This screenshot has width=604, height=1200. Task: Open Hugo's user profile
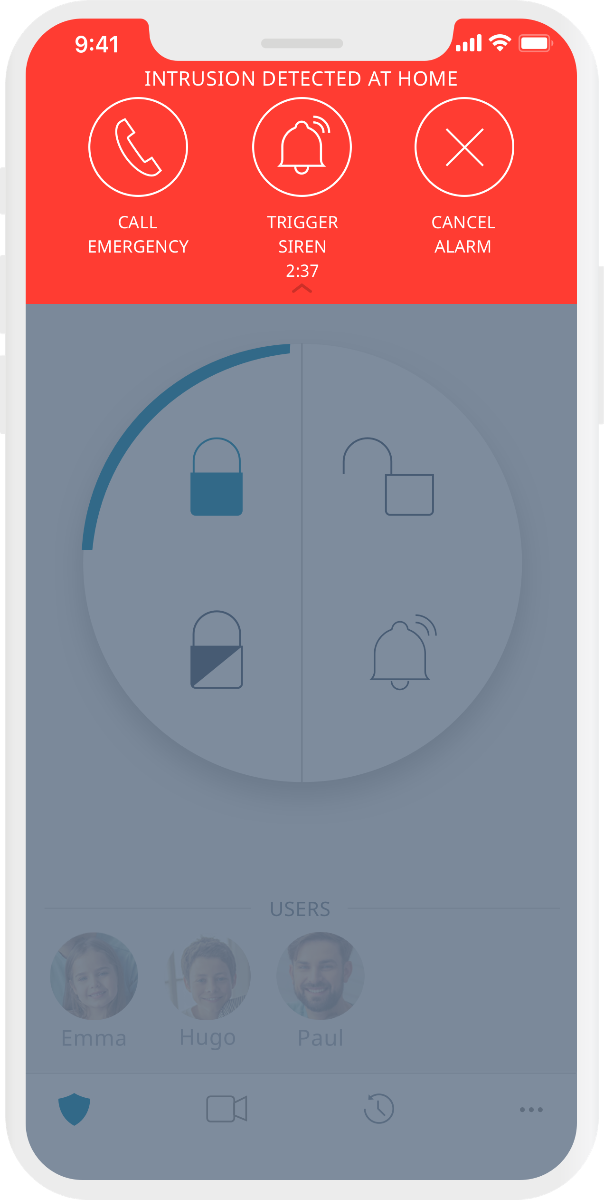tap(208, 977)
